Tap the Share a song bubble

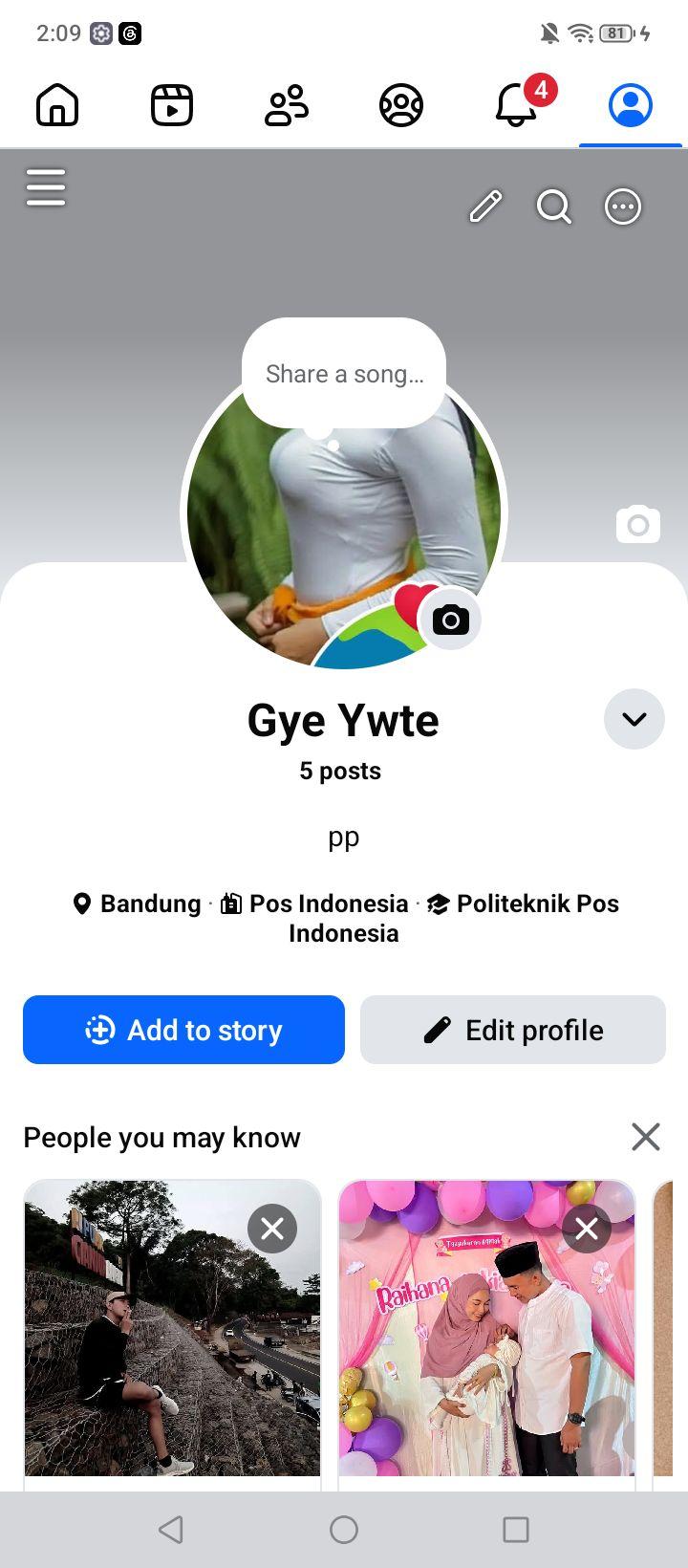[344, 374]
